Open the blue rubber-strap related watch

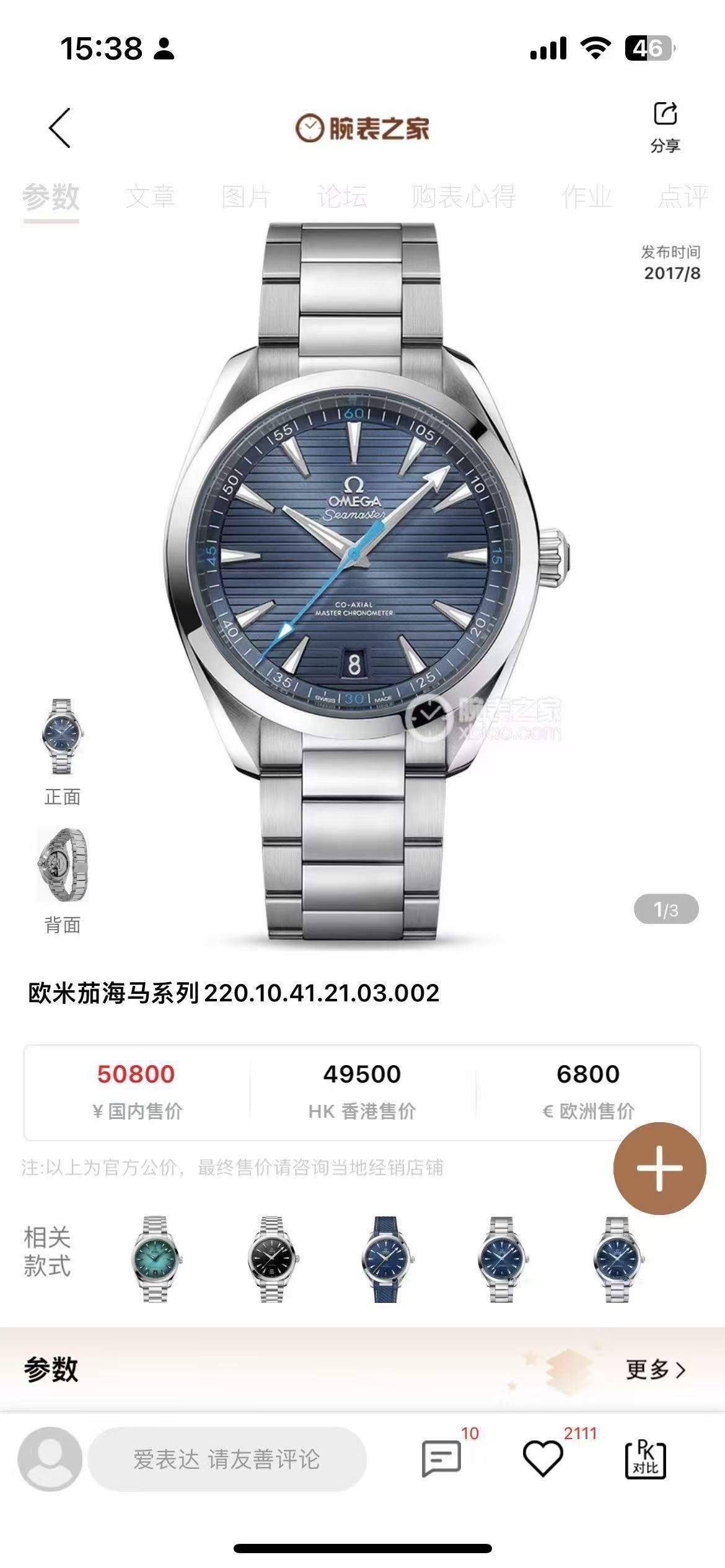387,1260
